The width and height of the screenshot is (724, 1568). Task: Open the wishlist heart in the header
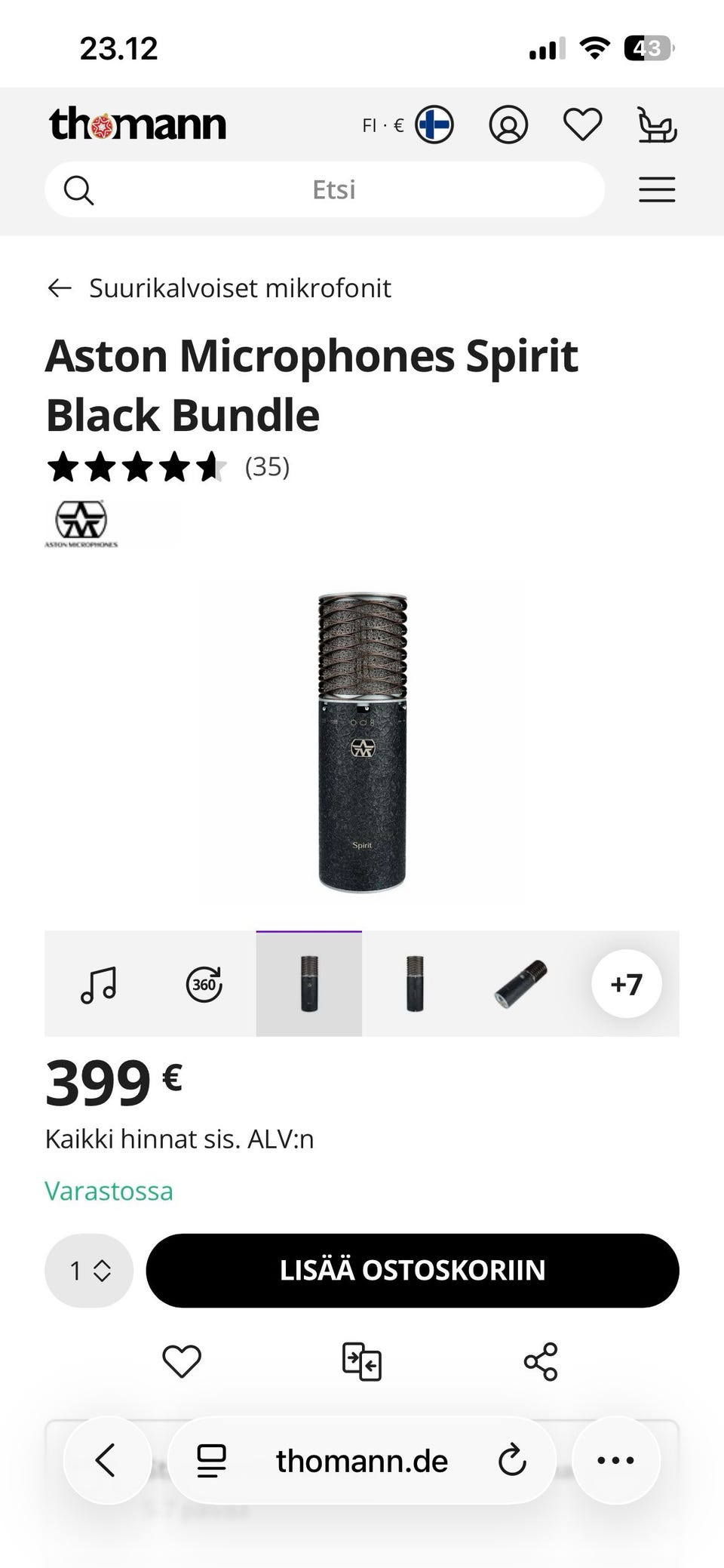tap(582, 124)
